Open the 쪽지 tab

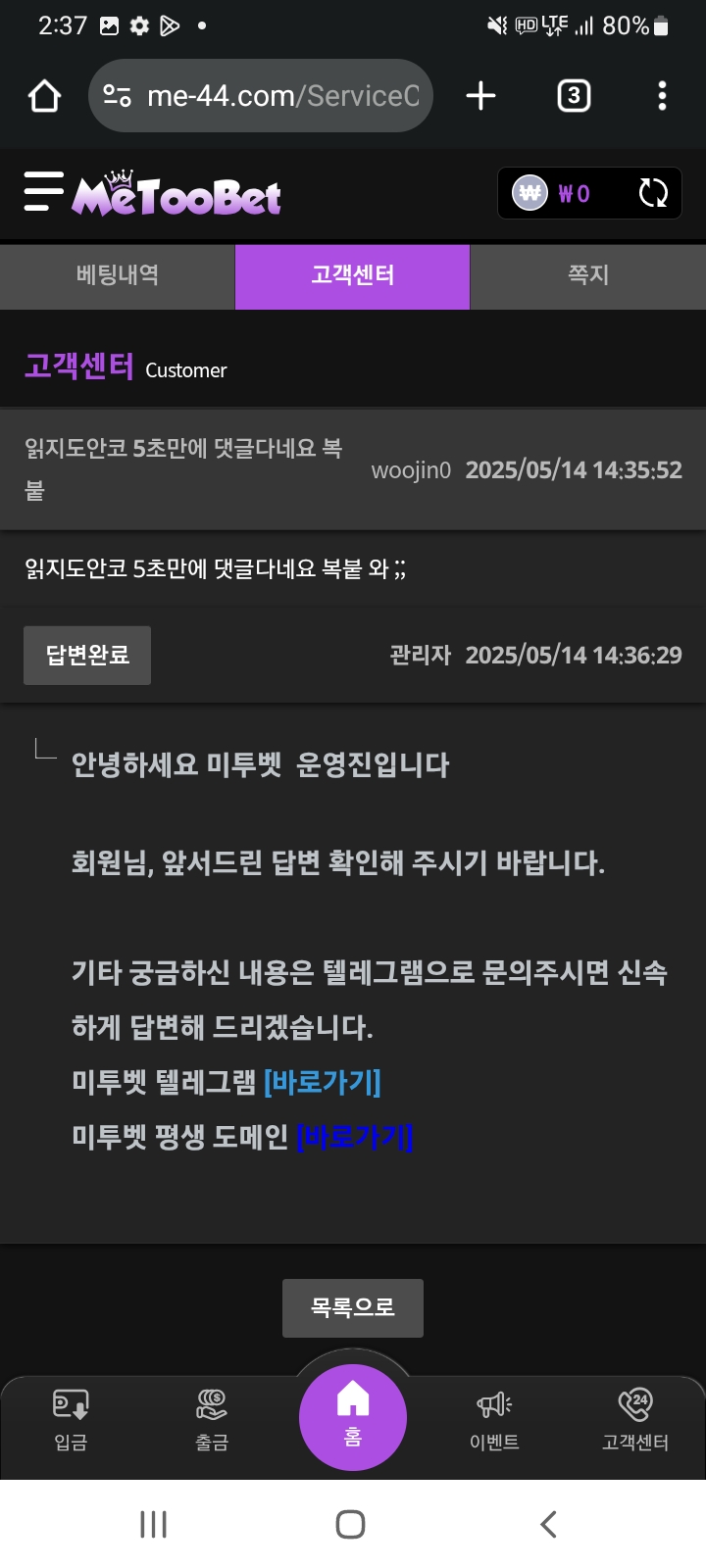click(x=588, y=275)
